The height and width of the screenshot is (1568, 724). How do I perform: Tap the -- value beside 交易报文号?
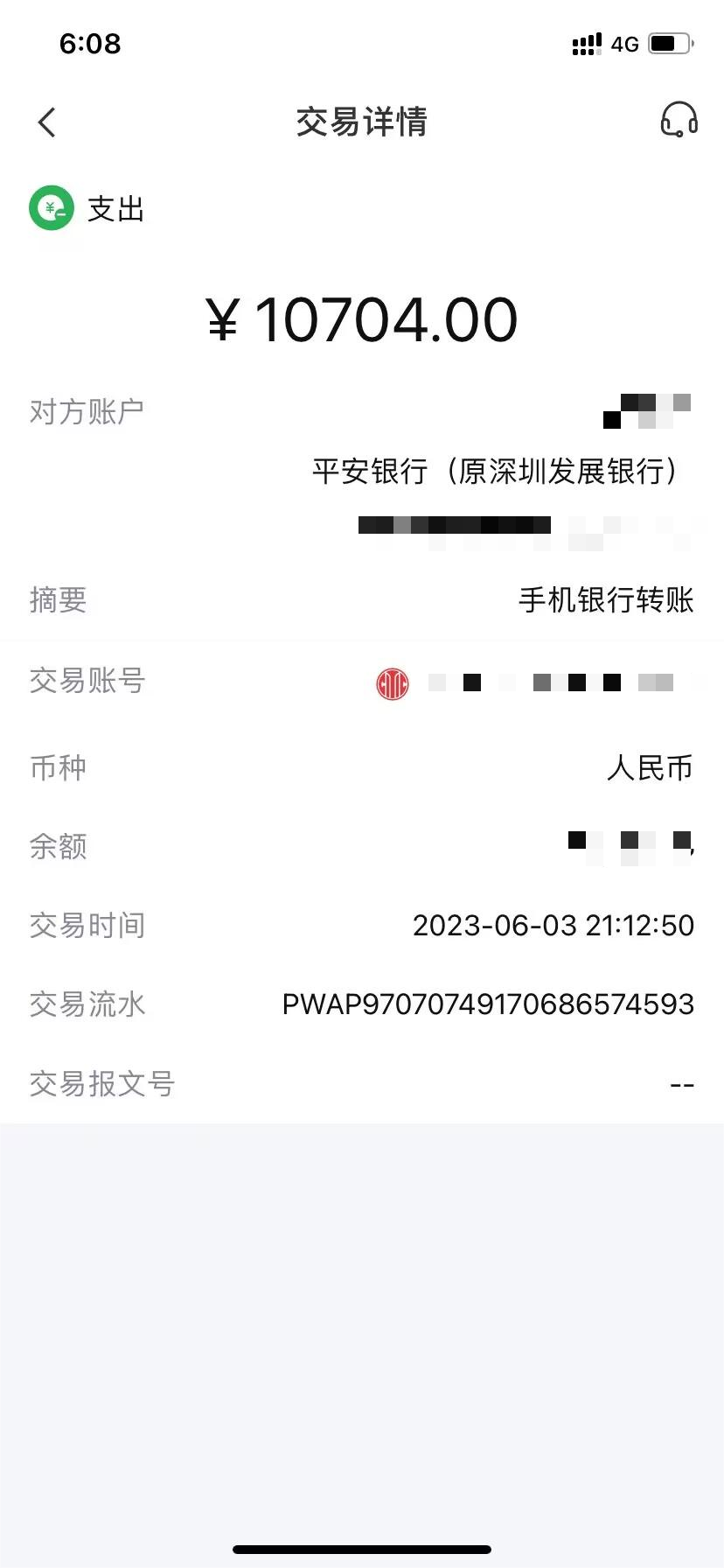pyautogui.click(x=679, y=1084)
